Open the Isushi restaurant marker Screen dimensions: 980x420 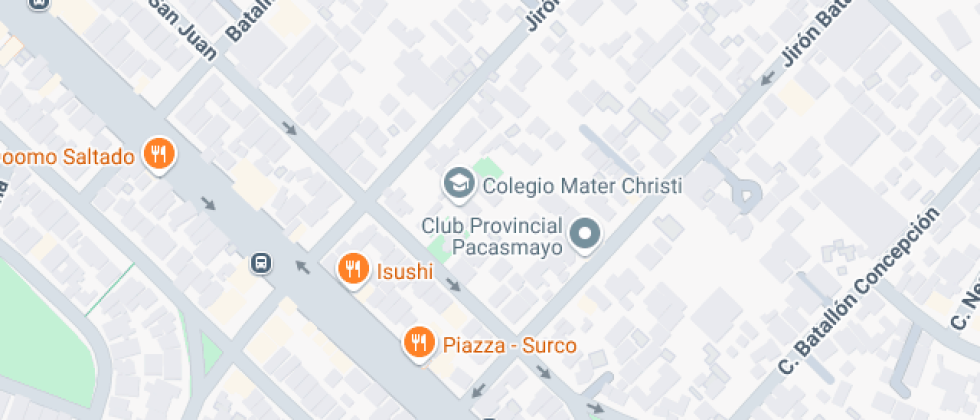coord(352,268)
